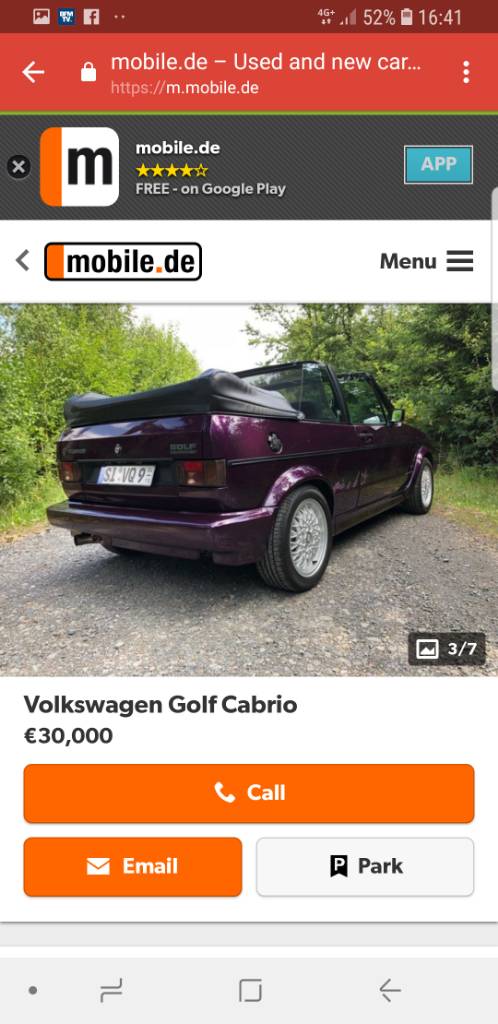Image resolution: width=498 pixels, height=1024 pixels.
Task: Call the seller
Action: 249,793
